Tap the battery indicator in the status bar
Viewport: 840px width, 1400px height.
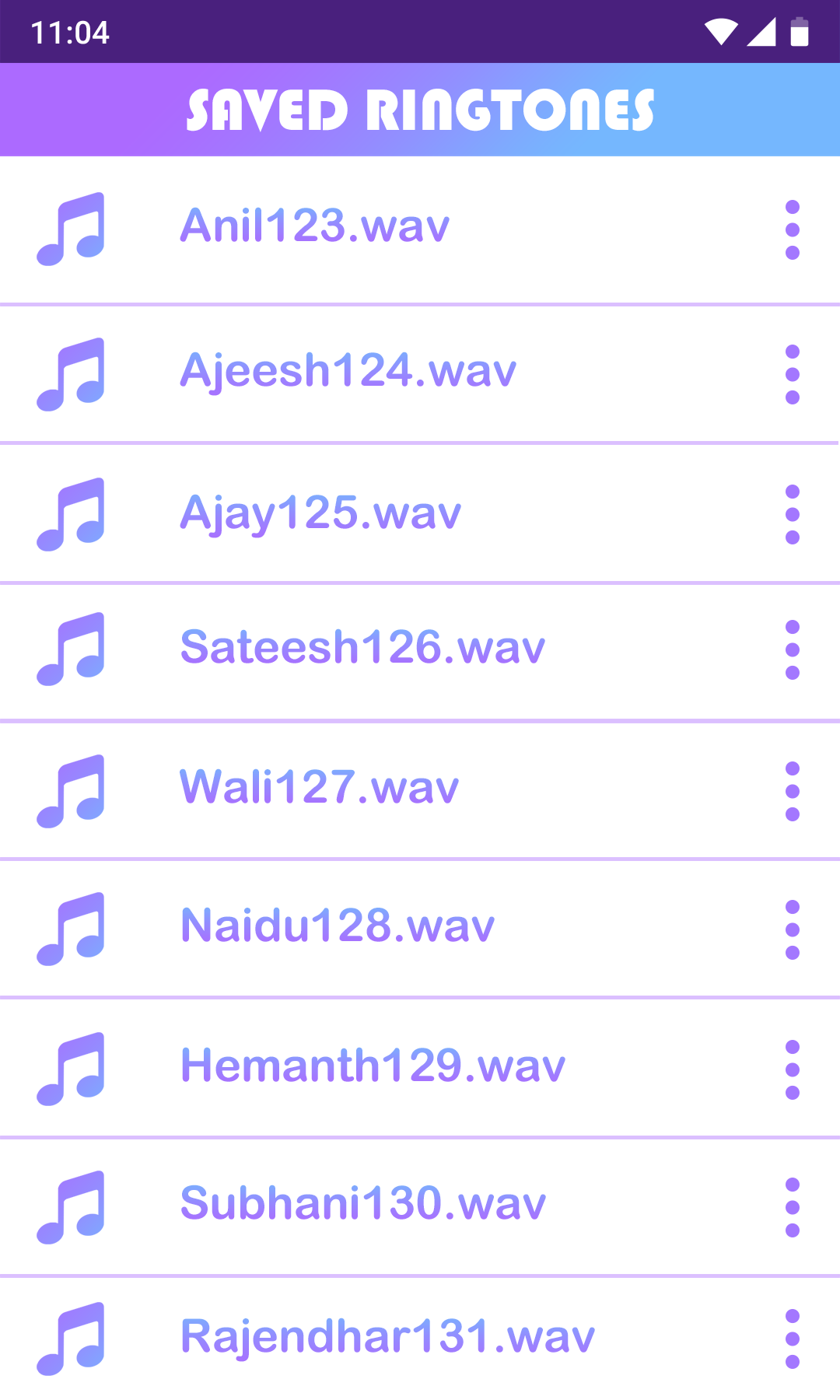(x=801, y=31)
